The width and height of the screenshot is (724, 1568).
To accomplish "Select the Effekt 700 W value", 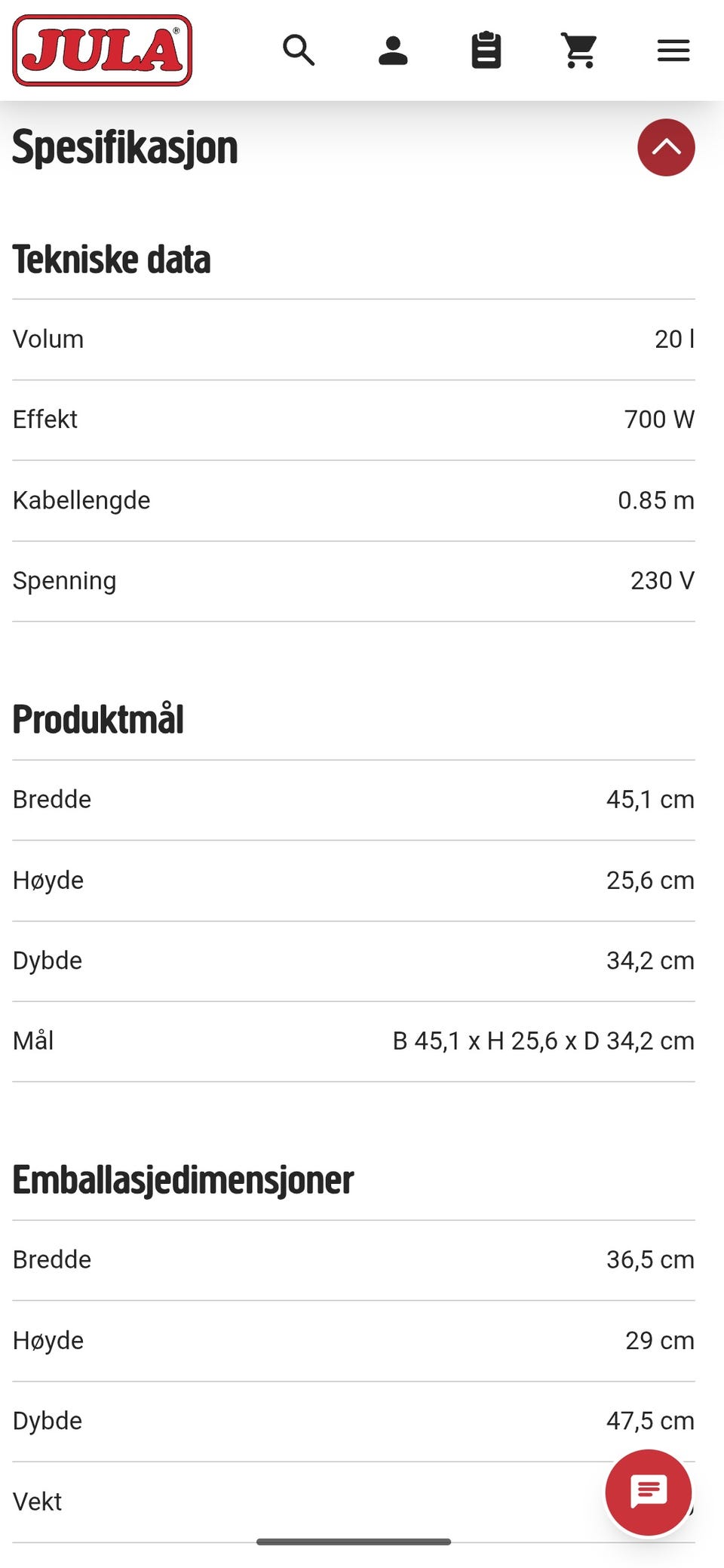I will [660, 419].
